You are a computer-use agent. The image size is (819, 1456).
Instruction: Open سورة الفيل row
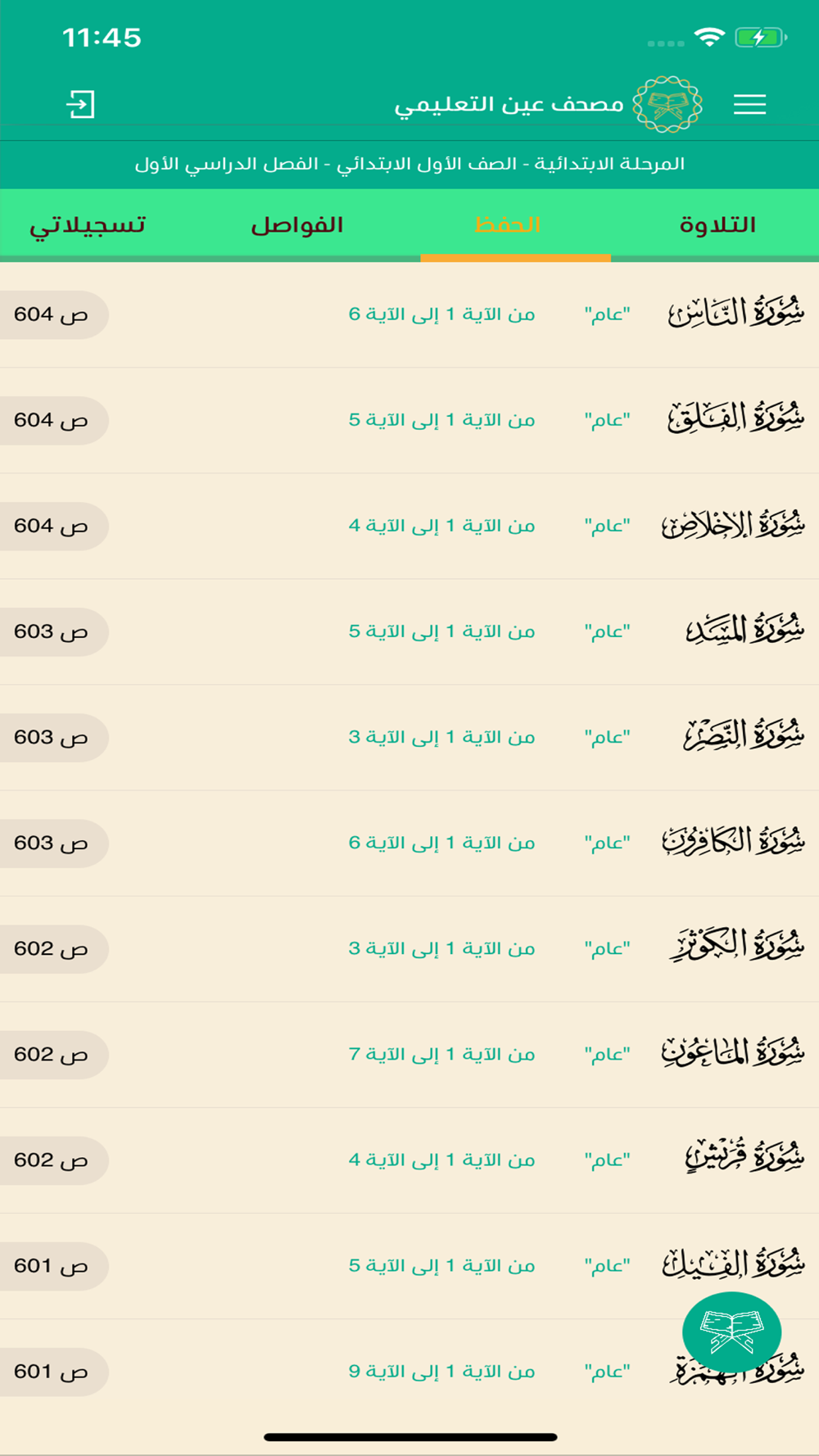pyautogui.click(x=409, y=1266)
